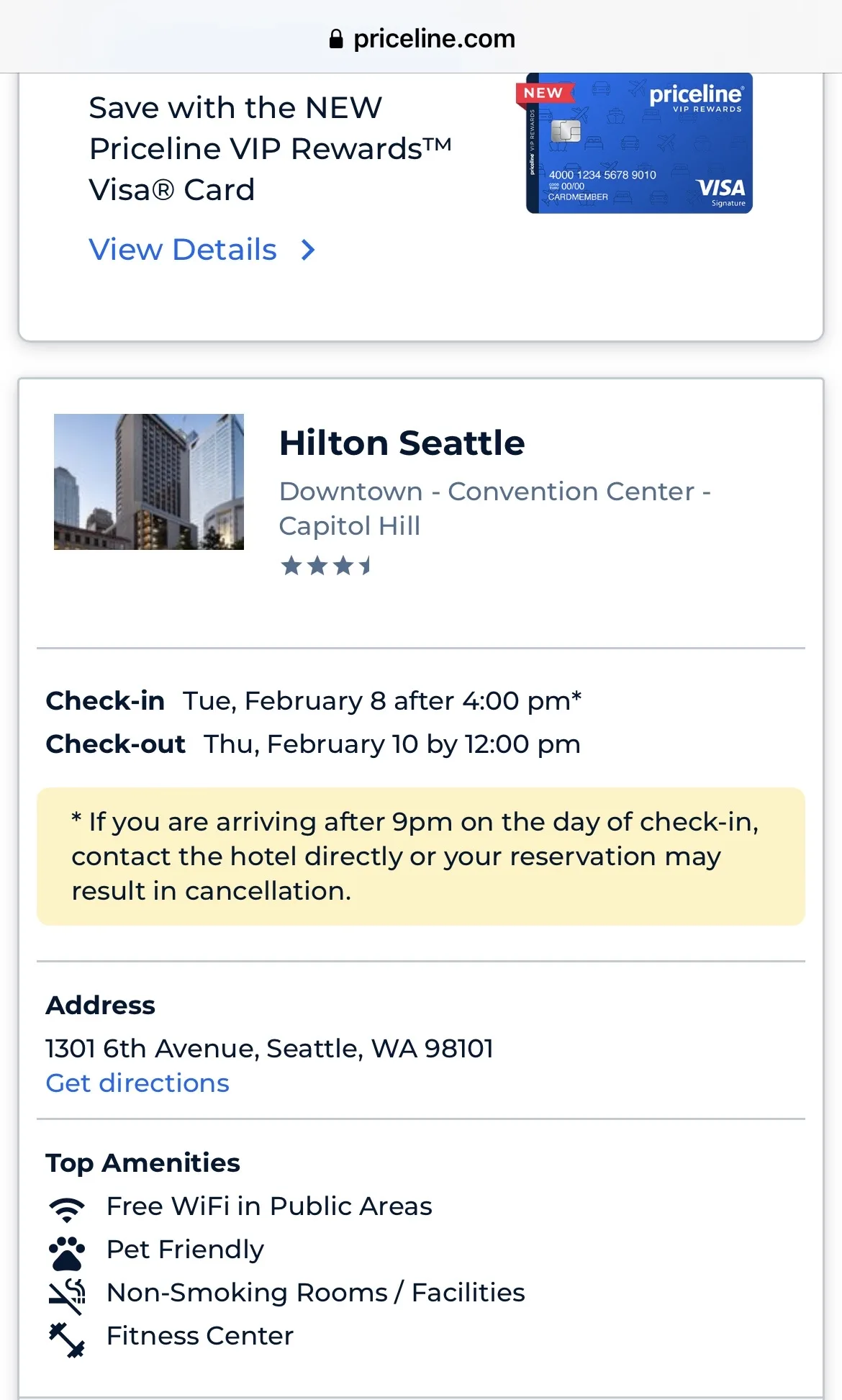Select the Hilton Seattle hotel name
This screenshot has width=842, height=1400.
[x=402, y=443]
